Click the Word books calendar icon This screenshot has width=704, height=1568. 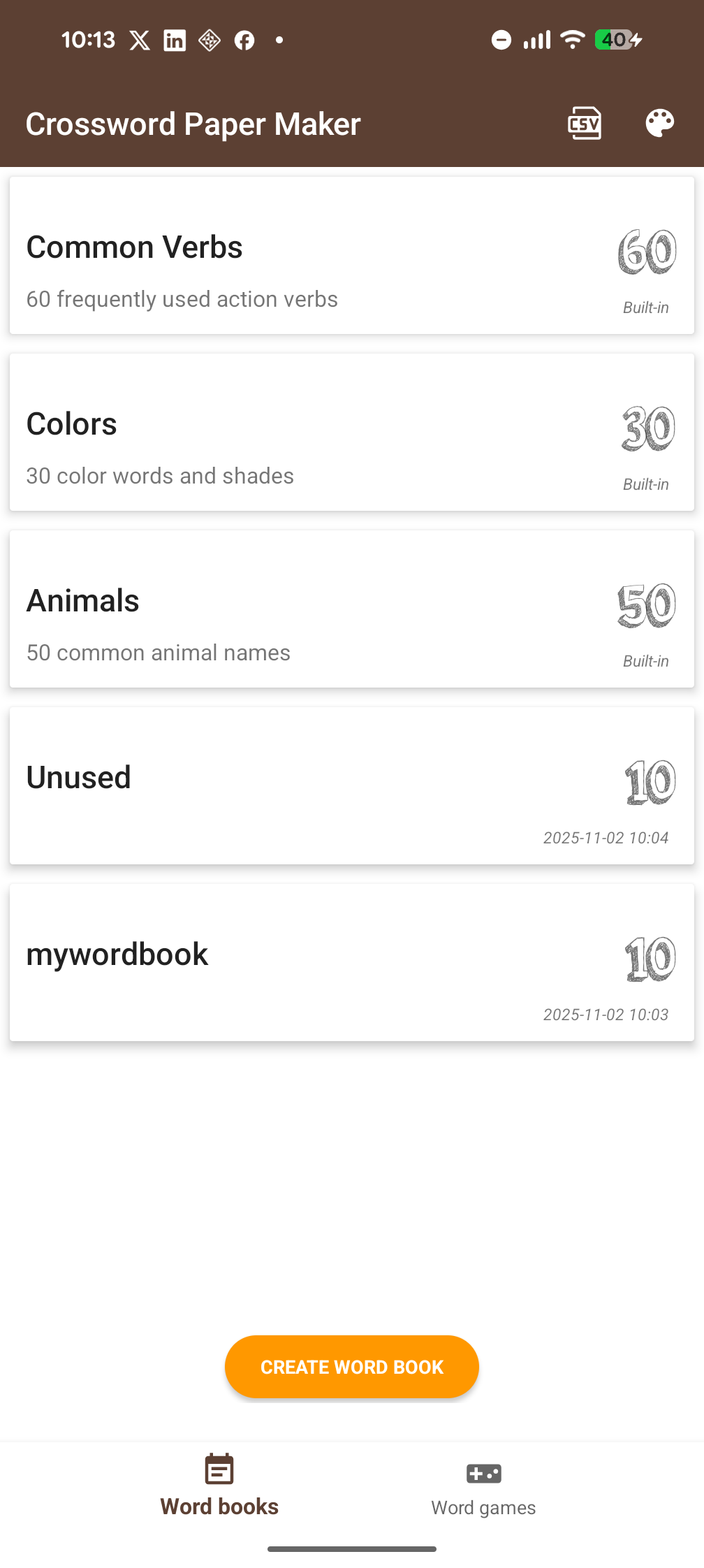pyautogui.click(x=219, y=1469)
